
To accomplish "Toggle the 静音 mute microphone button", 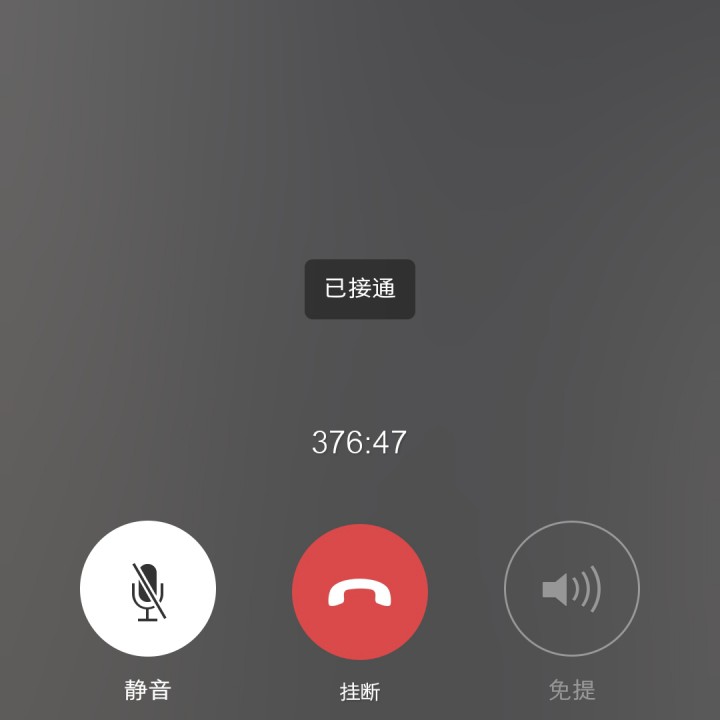I will pyautogui.click(x=148, y=589).
